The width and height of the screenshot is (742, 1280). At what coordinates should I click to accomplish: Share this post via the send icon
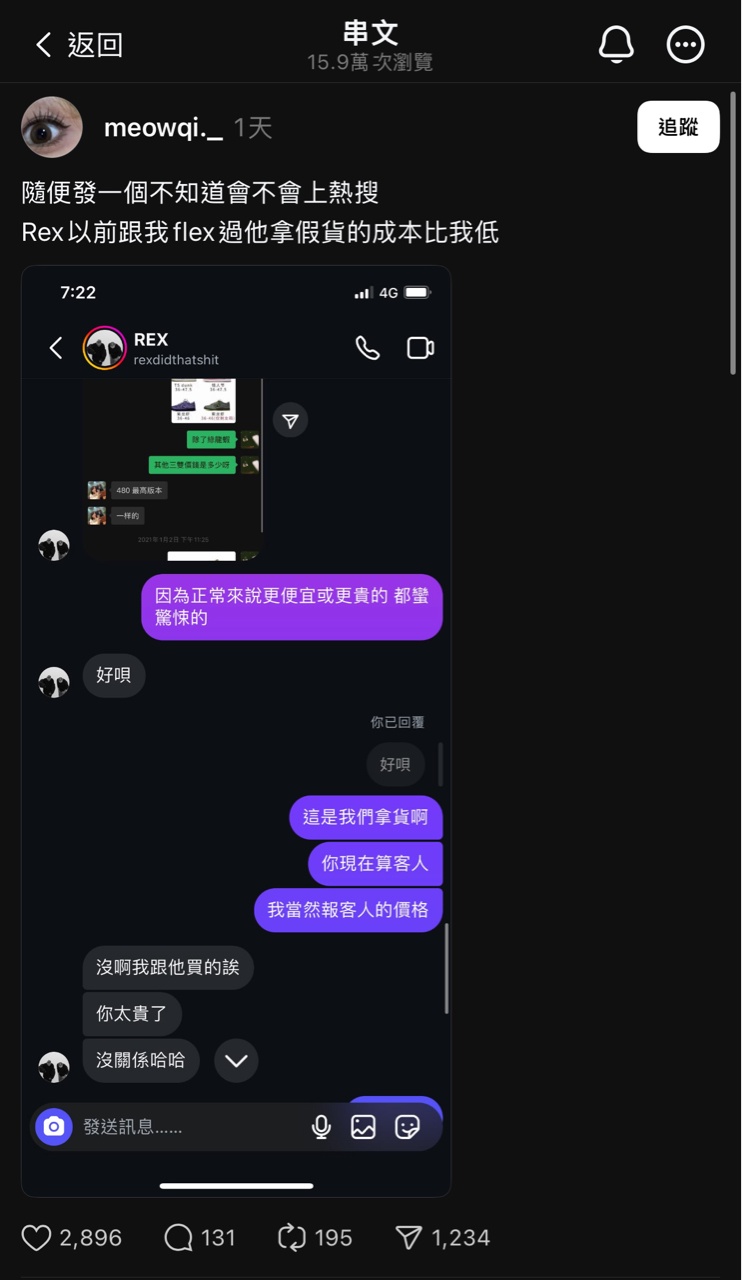[x=408, y=1238]
